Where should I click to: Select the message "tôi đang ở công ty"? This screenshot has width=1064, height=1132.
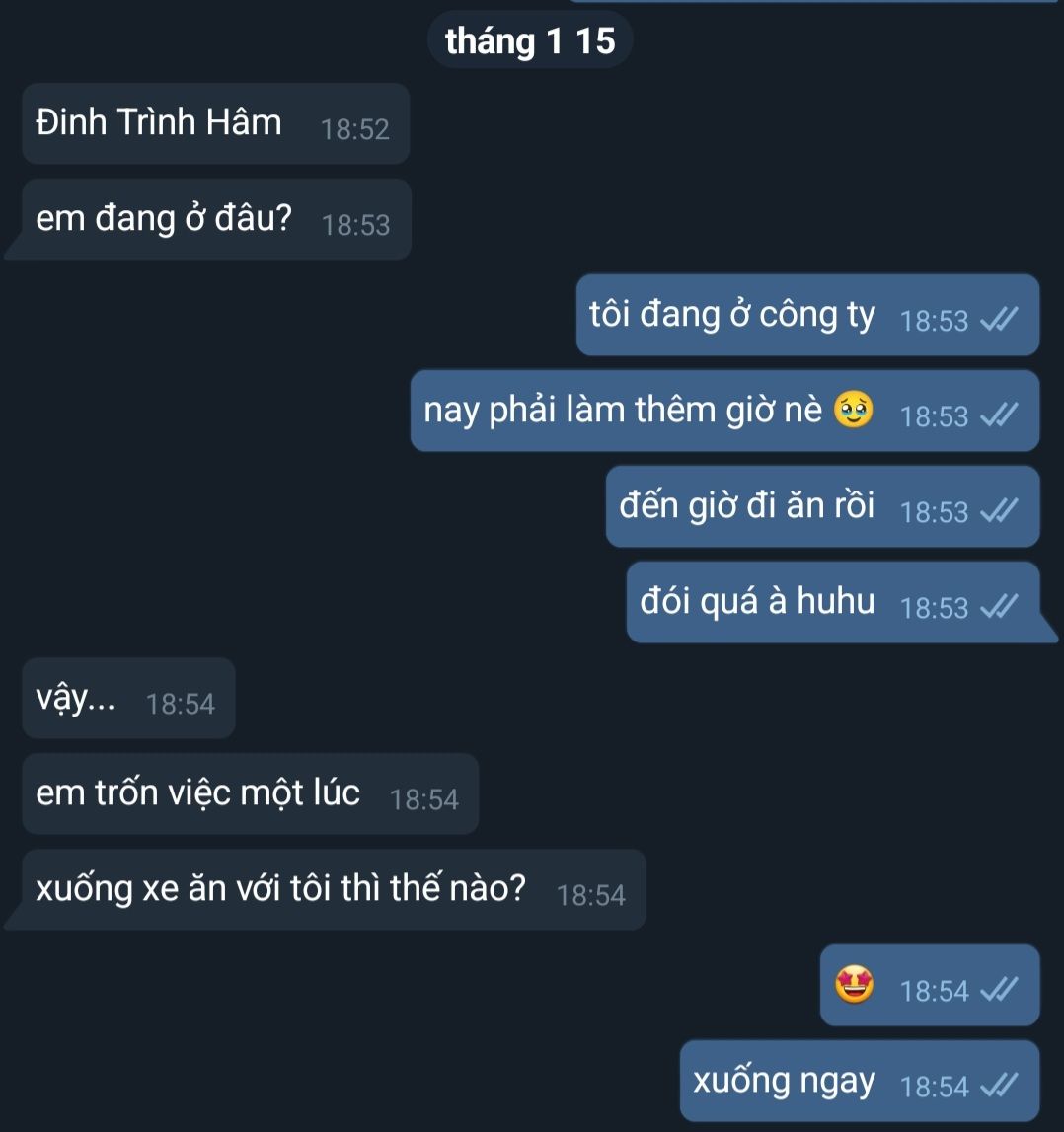click(x=732, y=315)
